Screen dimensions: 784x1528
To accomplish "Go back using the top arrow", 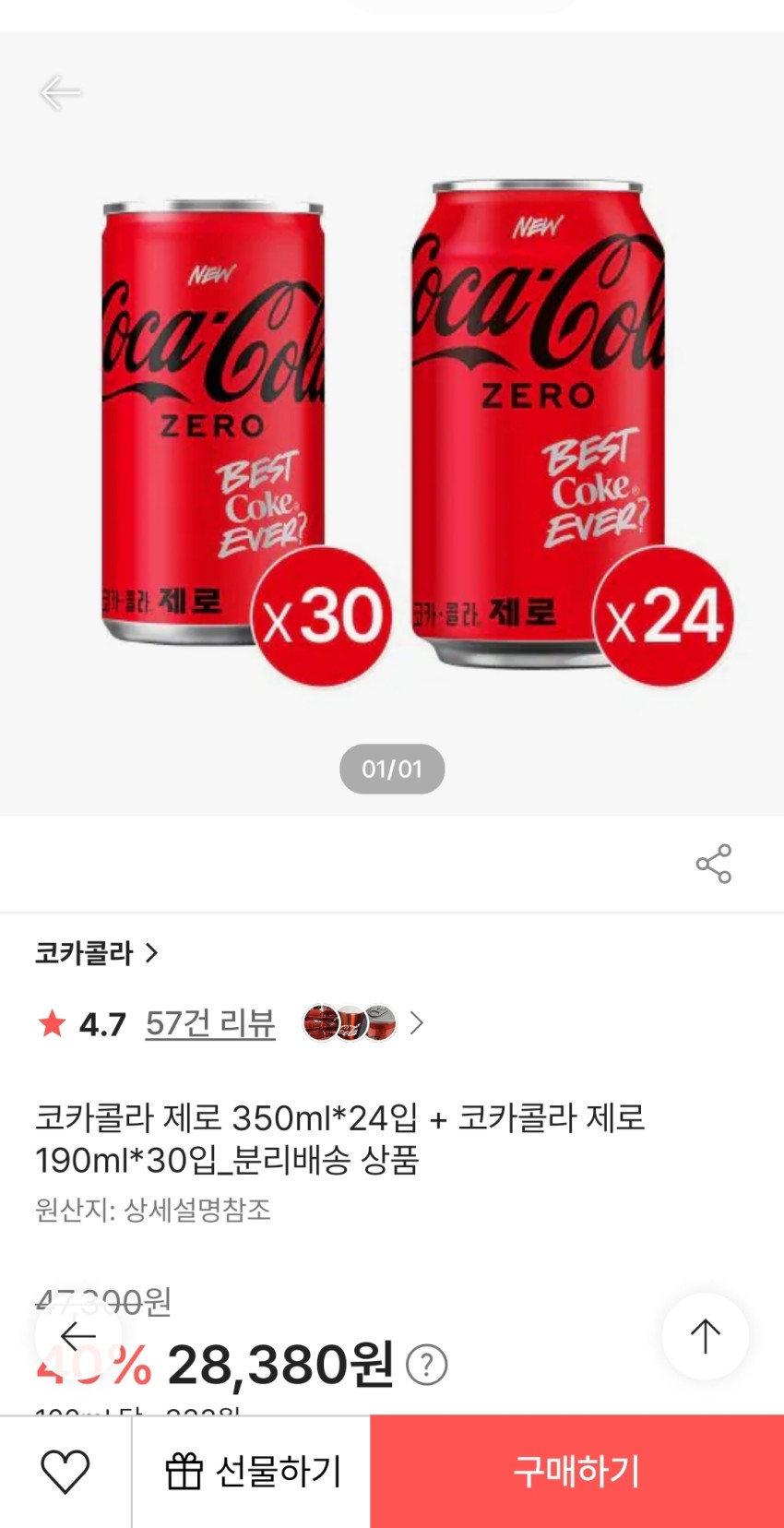I will 61,93.
